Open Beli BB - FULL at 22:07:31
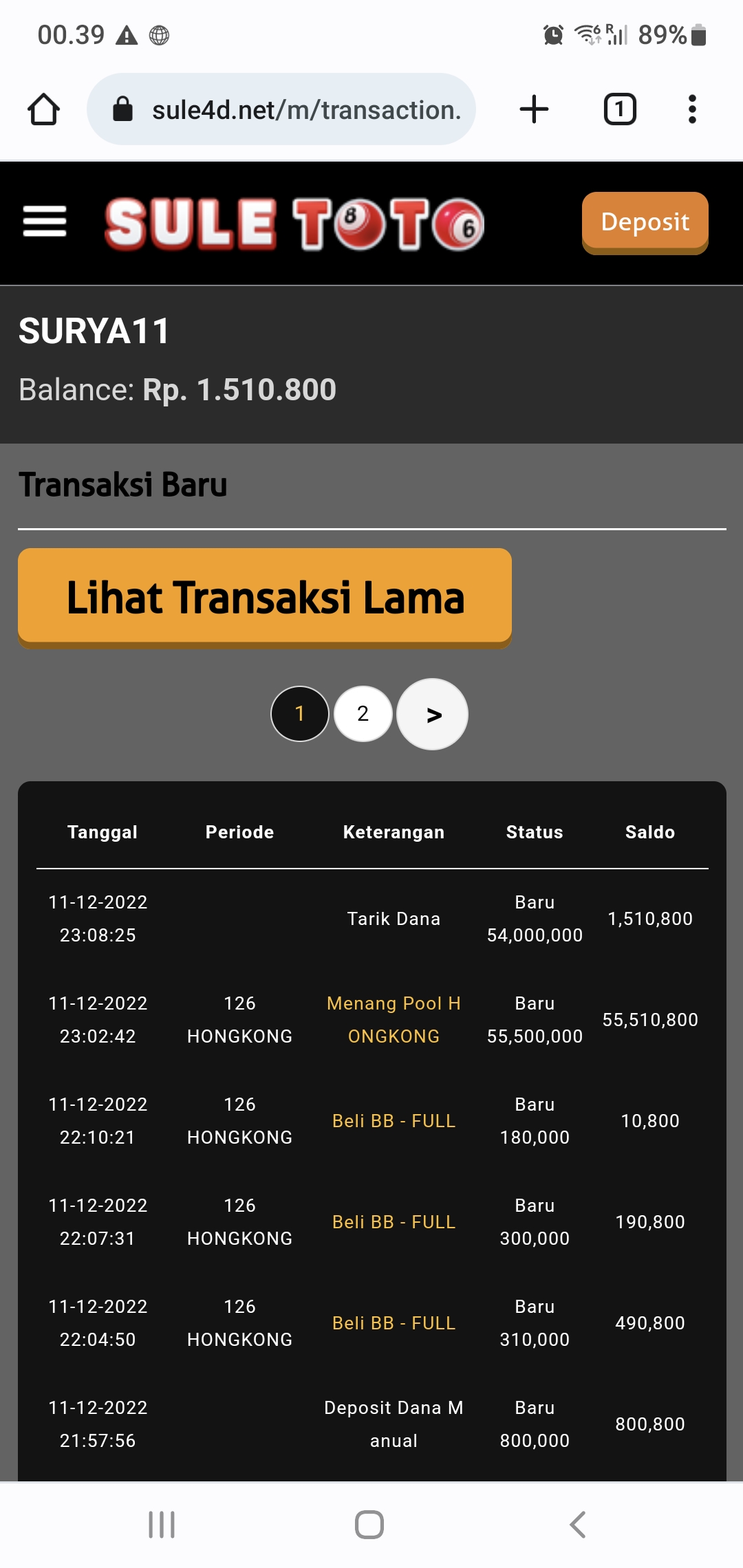 click(x=394, y=1222)
